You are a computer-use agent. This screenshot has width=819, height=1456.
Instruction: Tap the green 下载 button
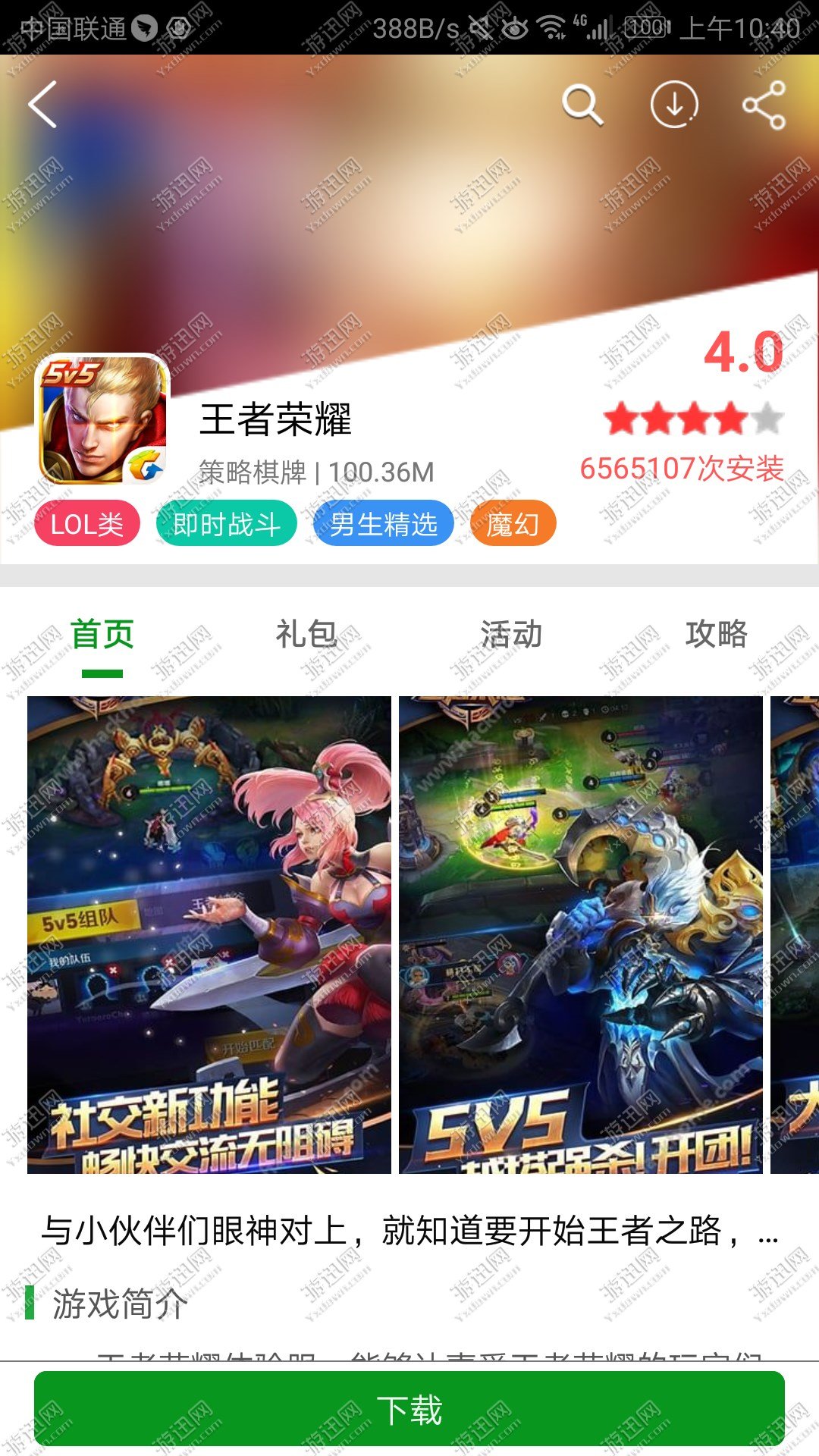coord(409,1409)
